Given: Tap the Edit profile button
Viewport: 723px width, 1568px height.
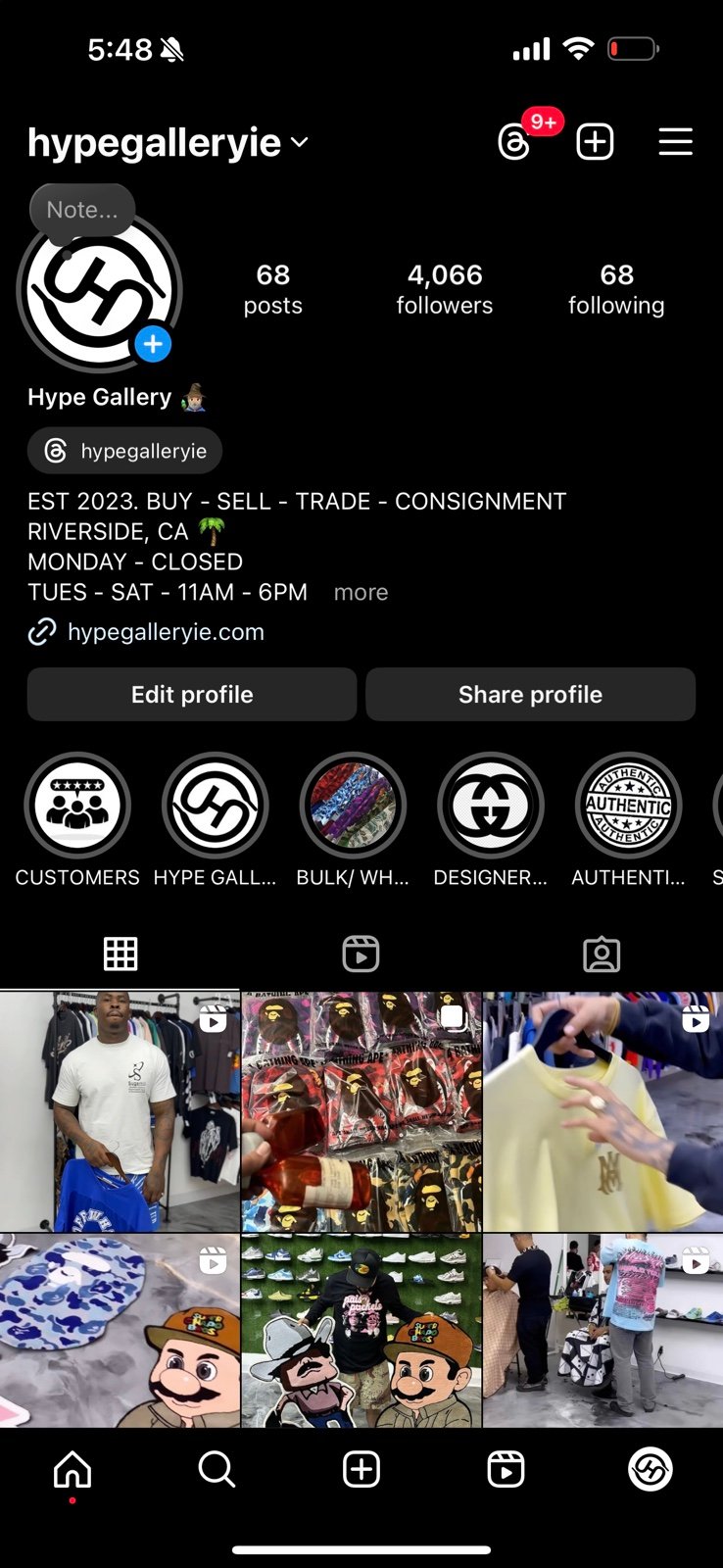Looking at the screenshot, I should coord(192,694).
